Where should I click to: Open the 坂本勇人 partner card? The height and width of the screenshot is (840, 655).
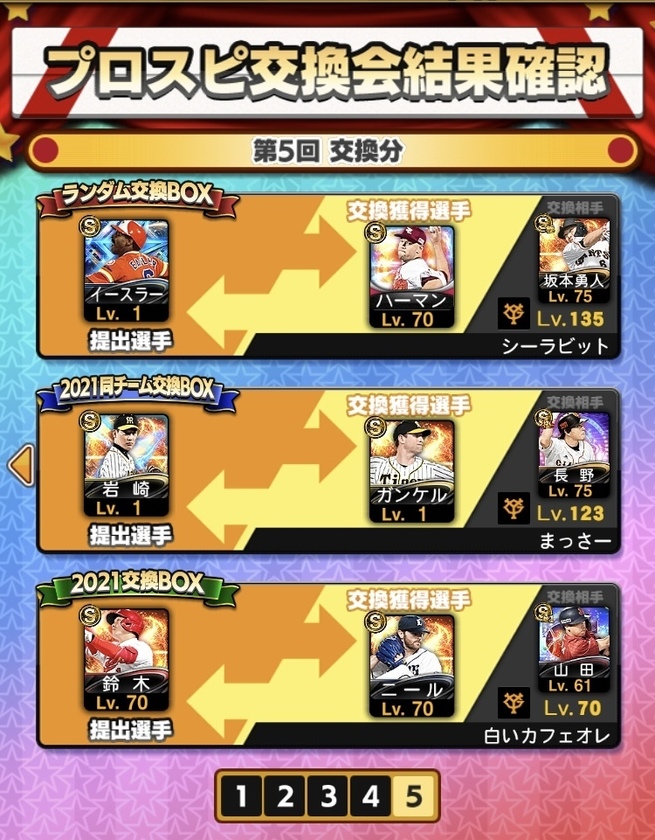[x=573, y=260]
